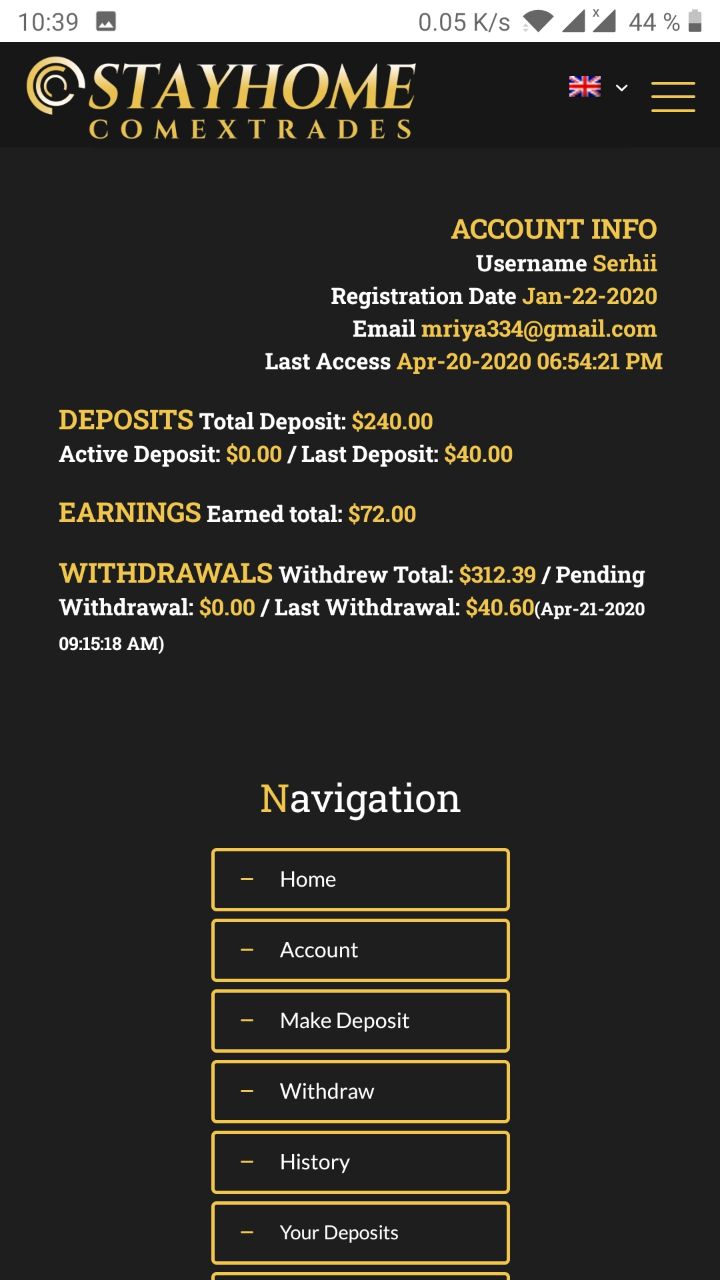
Task: Open the language selector dropdown
Action: 598,87
